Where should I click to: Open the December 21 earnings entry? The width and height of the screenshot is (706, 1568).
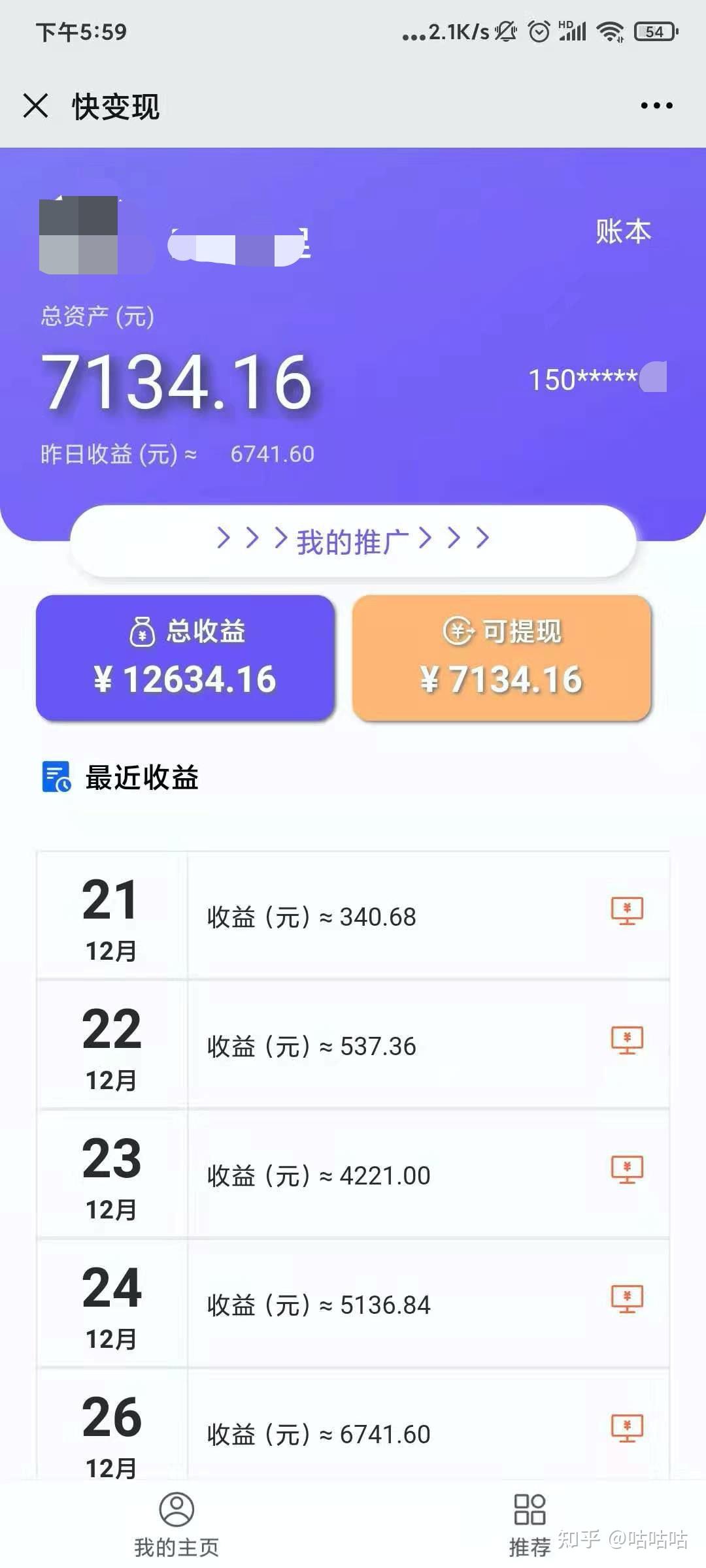pos(353,916)
